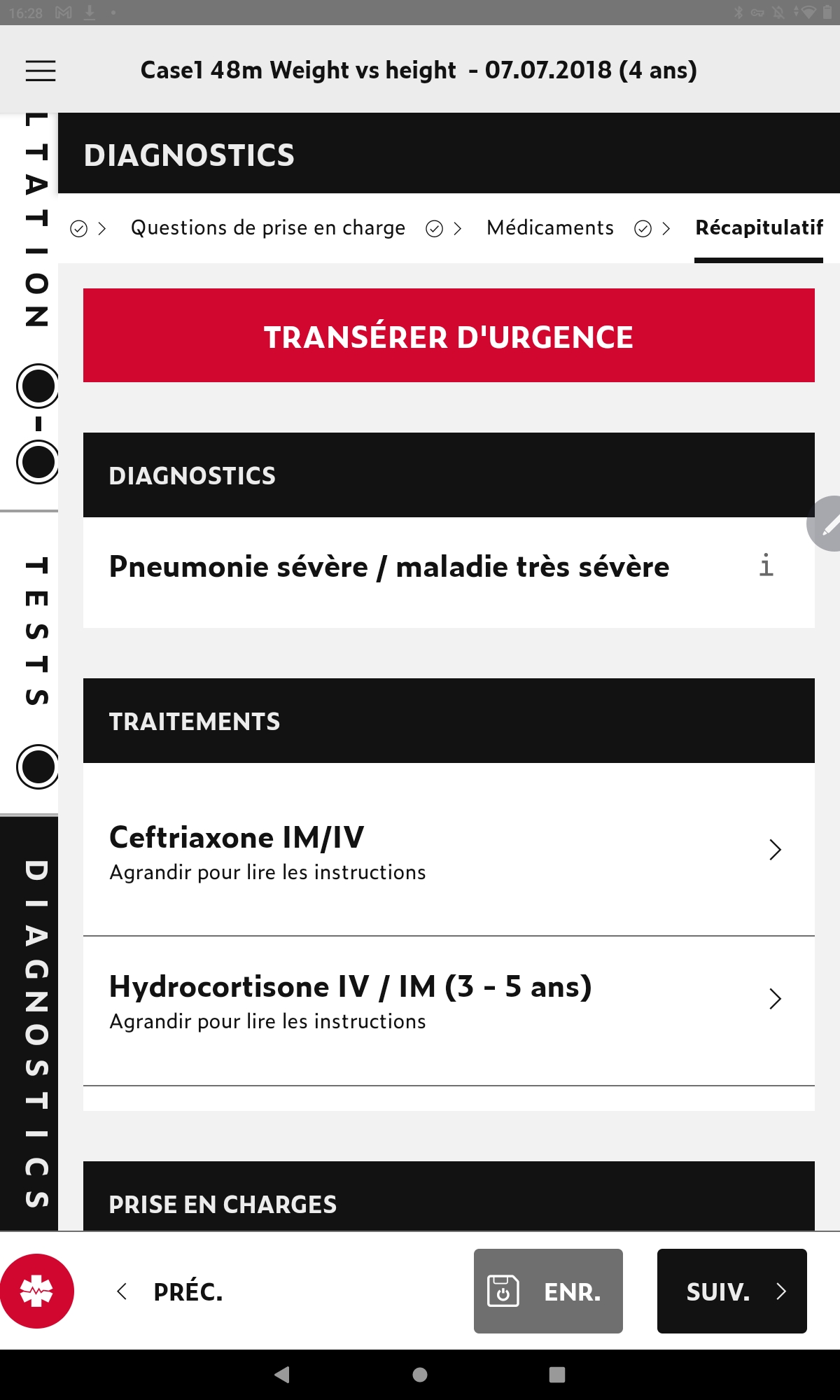Select the Récapitulatif step in breadcrumb
840x1400 pixels.
click(x=759, y=227)
